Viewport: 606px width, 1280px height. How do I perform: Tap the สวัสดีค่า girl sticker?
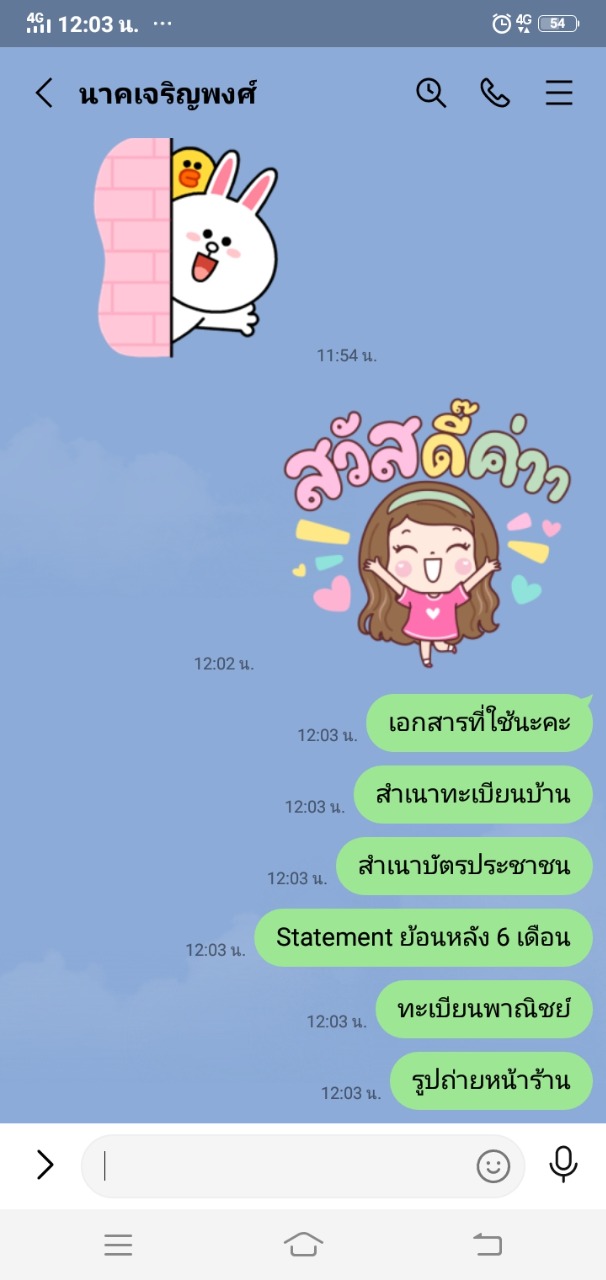(x=428, y=528)
